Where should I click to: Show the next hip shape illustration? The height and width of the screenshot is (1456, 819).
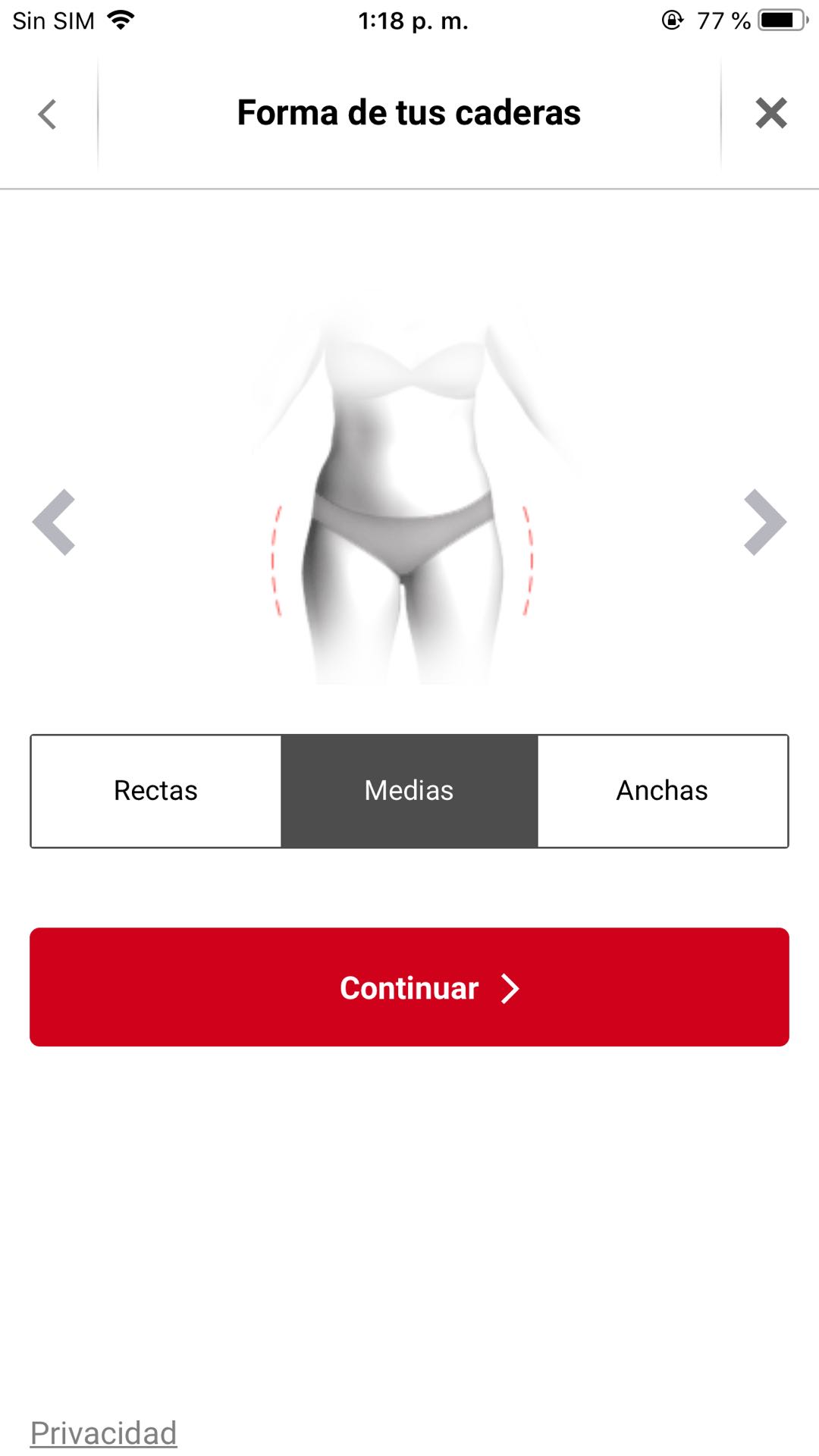[x=764, y=522]
